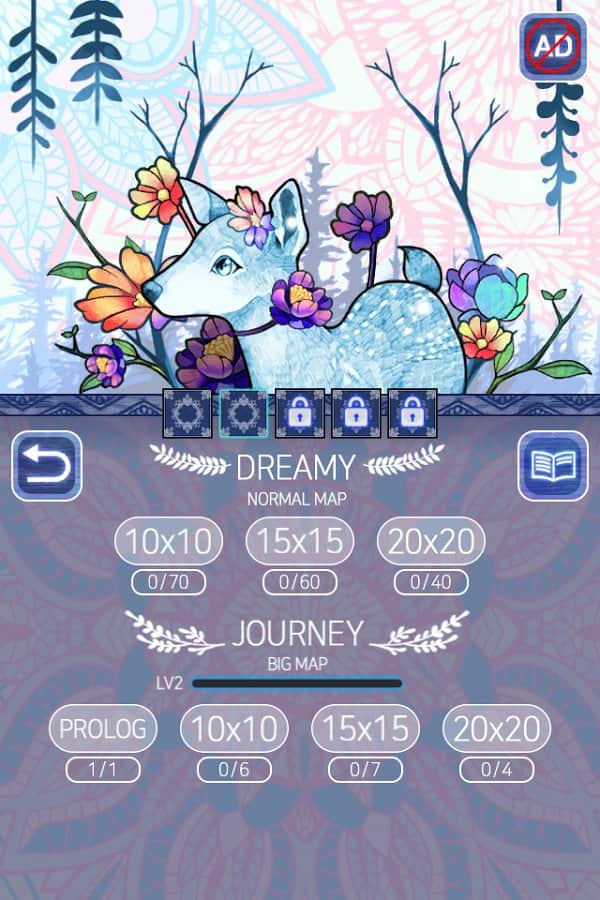Open the book collection icon
This screenshot has height=900, width=600.
pyautogui.click(x=553, y=466)
